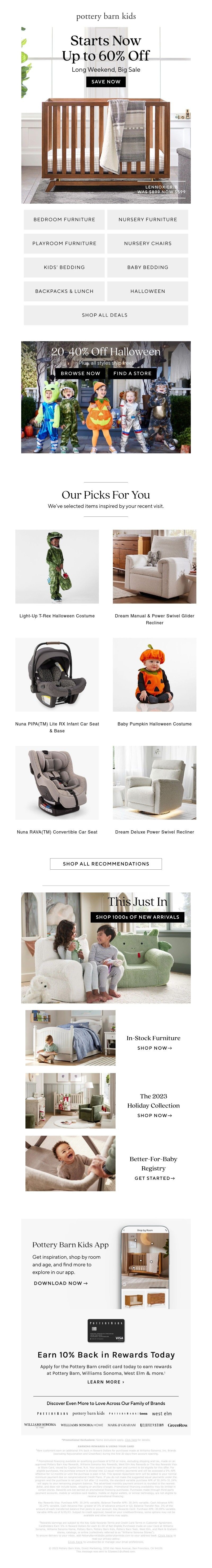Select the Nursery Furniture category
212x1568 pixels.
click(148, 219)
